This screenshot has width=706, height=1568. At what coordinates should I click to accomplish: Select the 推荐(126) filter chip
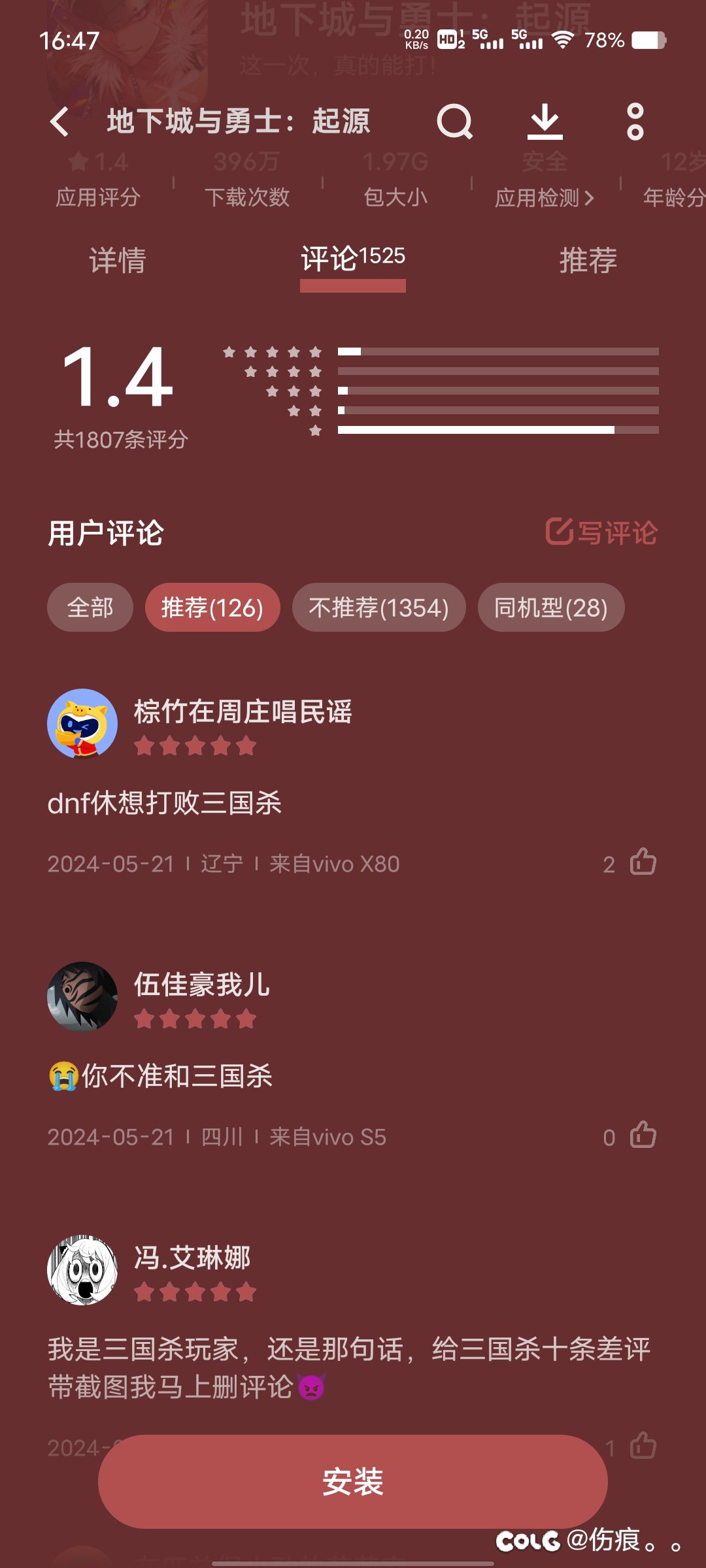212,608
